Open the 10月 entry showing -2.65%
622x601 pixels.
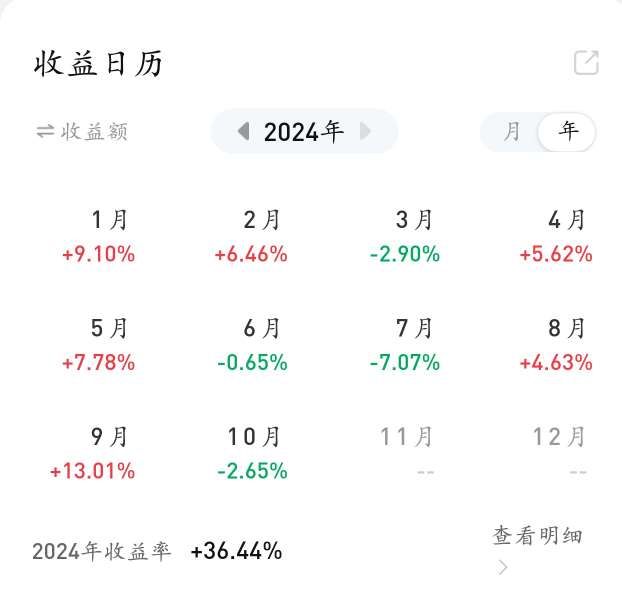252,453
